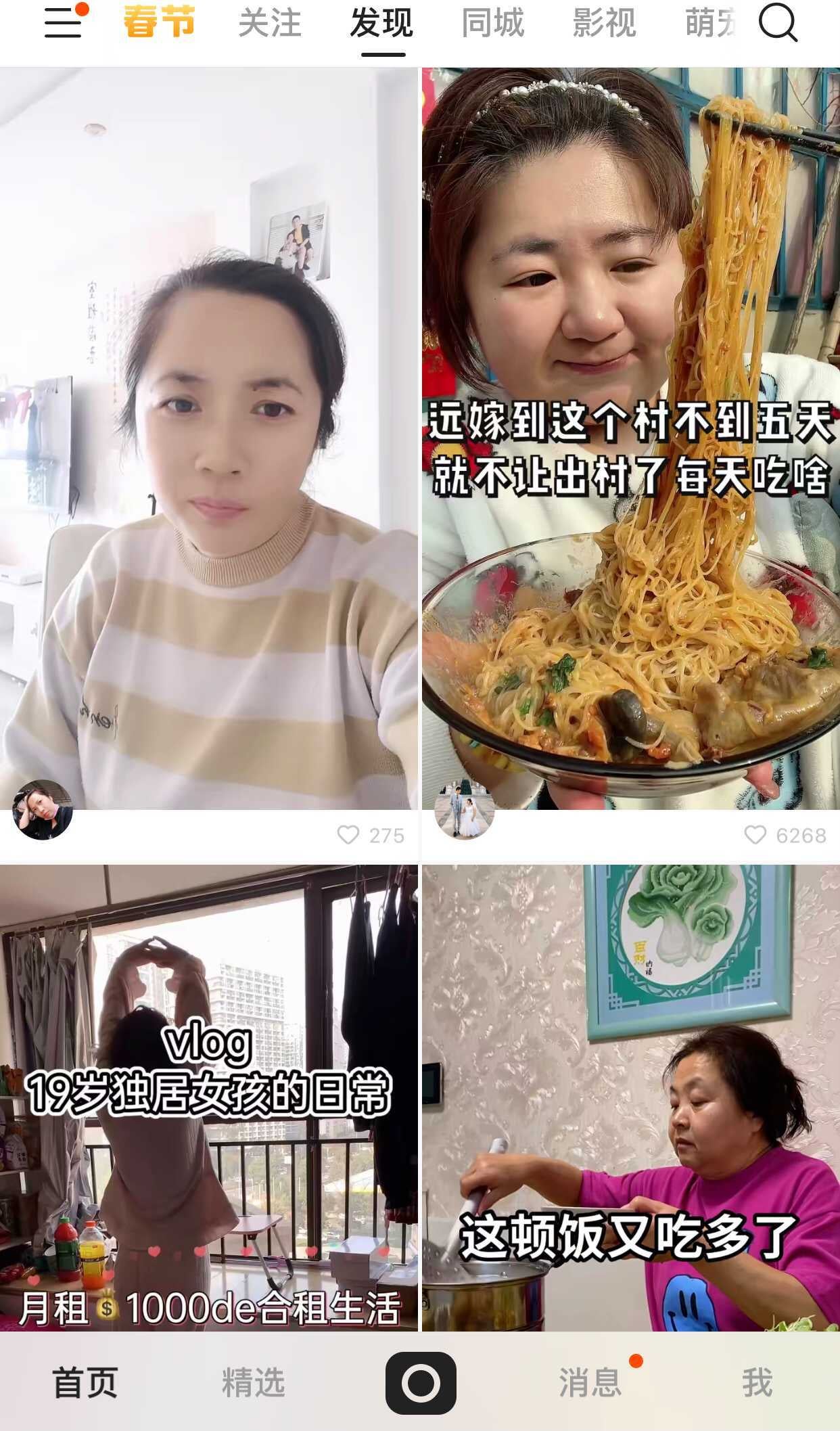The width and height of the screenshot is (840, 1431).
Task: Switch to the 精选 tab
Action: (x=253, y=1383)
